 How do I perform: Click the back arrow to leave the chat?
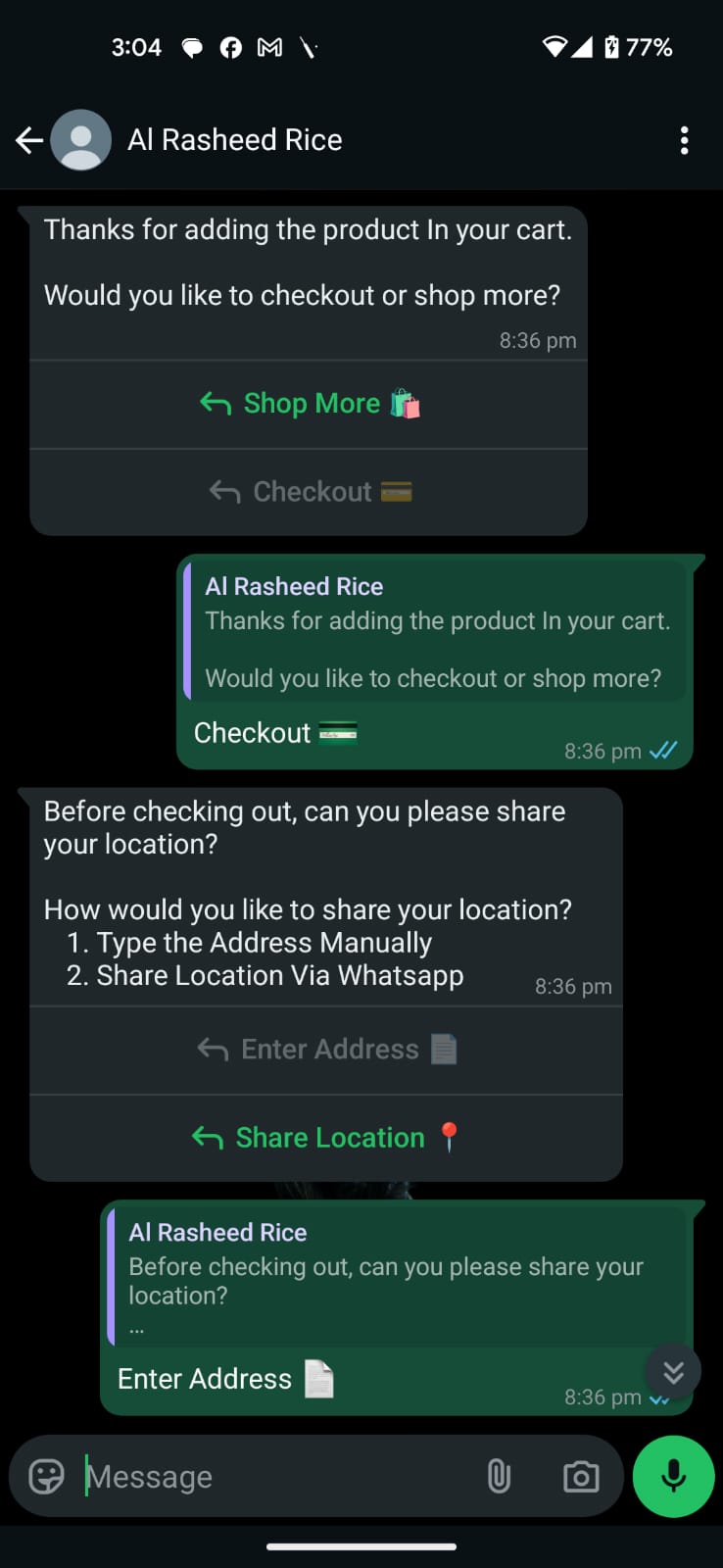click(28, 139)
